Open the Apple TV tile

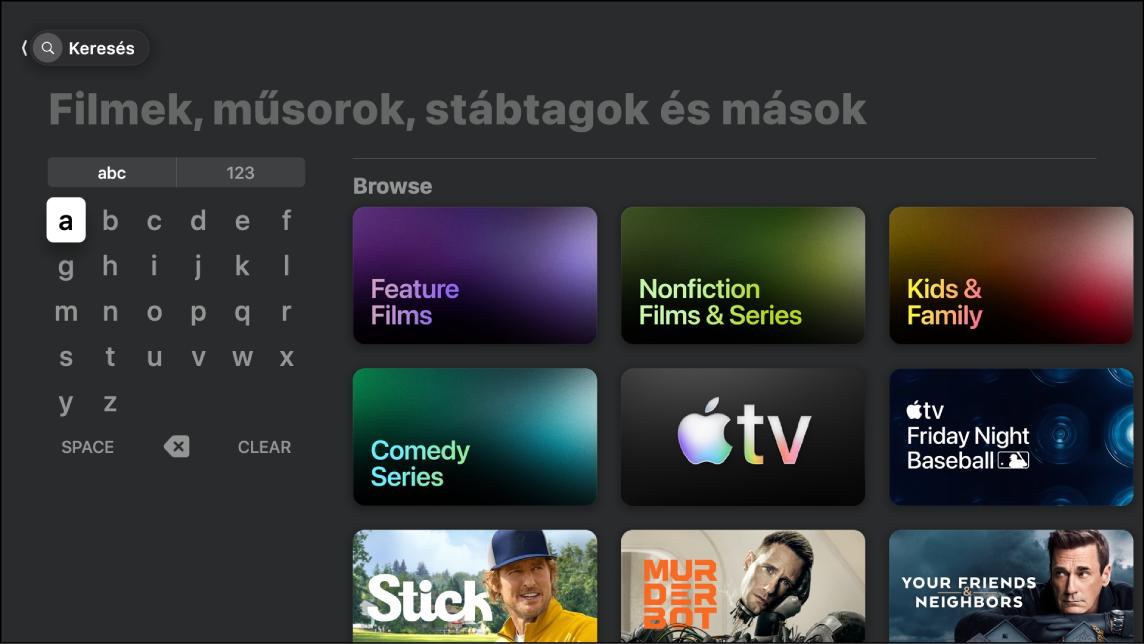(x=742, y=436)
